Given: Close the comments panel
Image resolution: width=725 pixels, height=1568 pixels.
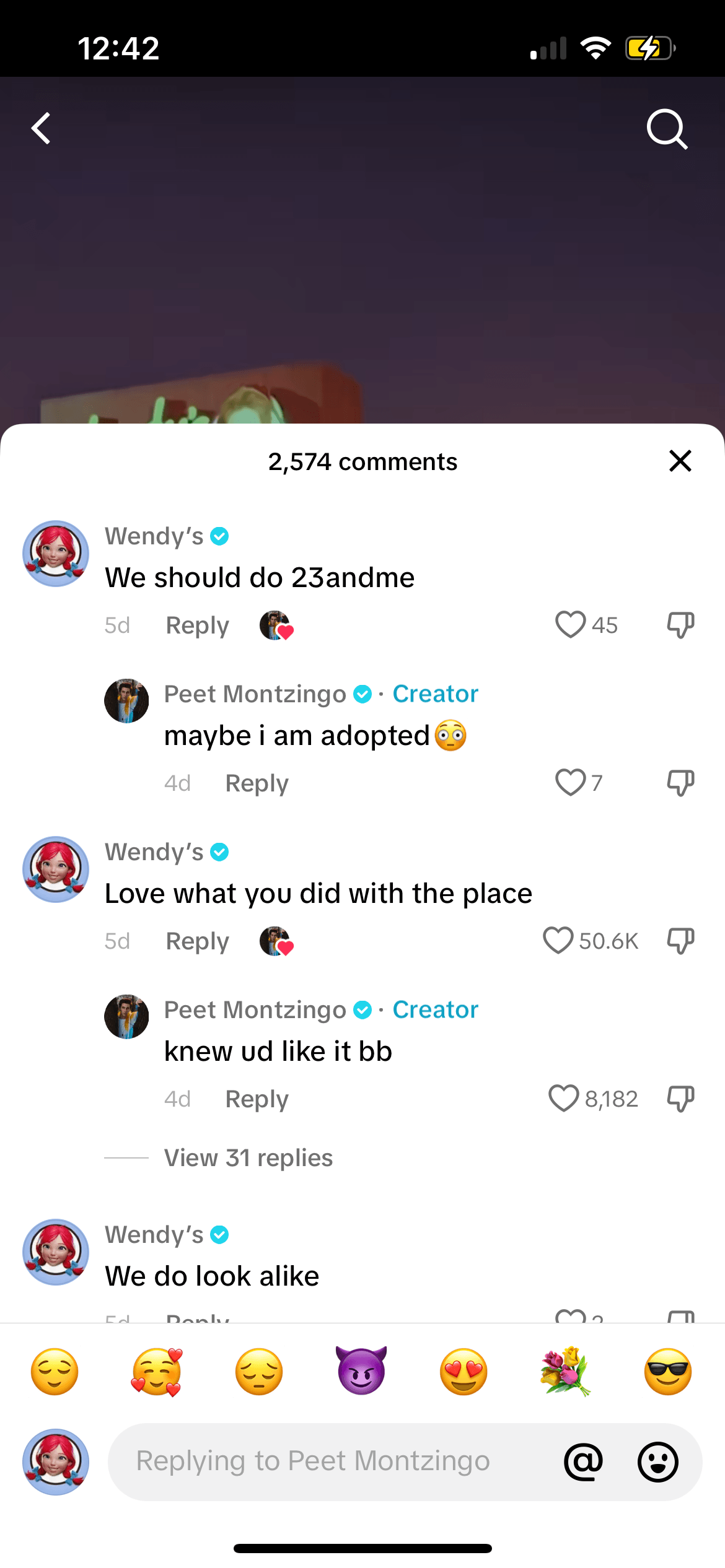Looking at the screenshot, I should coord(680,461).
